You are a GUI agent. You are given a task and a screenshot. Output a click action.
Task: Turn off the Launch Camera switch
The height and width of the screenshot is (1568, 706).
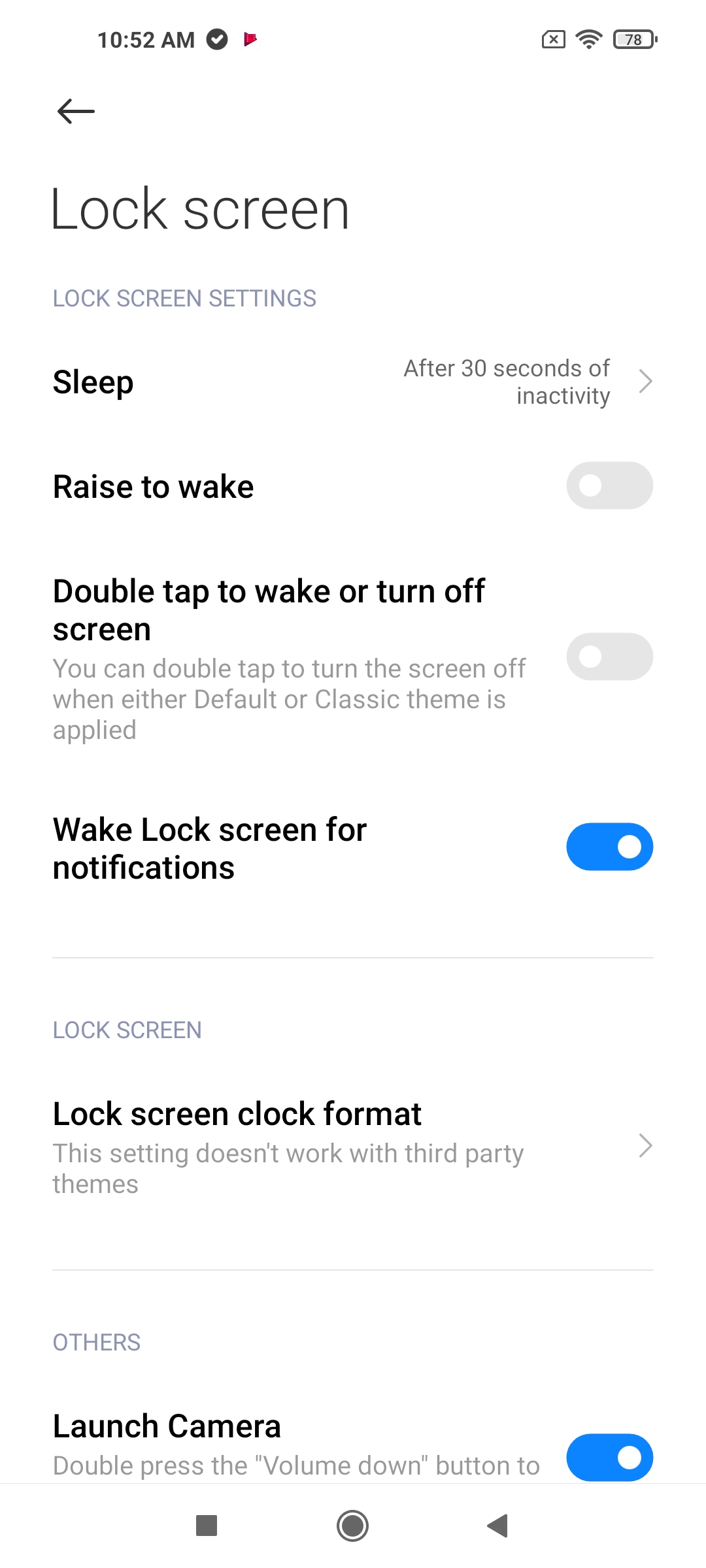(x=609, y=1458)
